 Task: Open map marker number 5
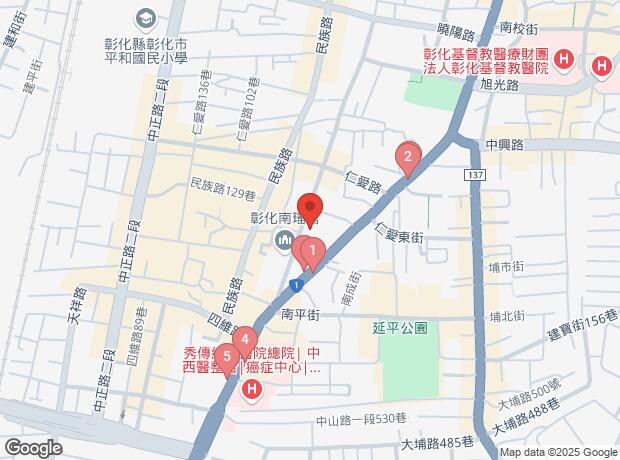click(228, 356)
